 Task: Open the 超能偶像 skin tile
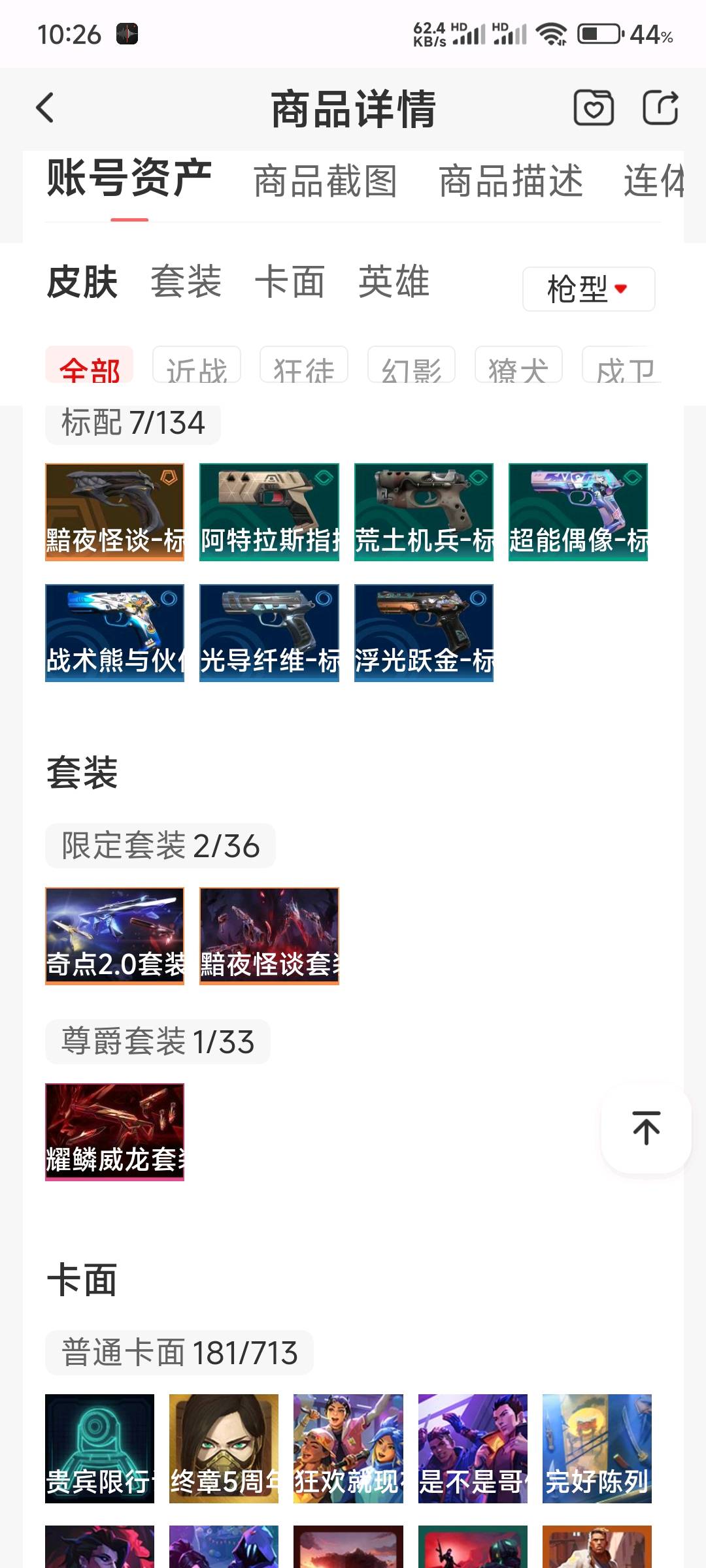[578, 512]
